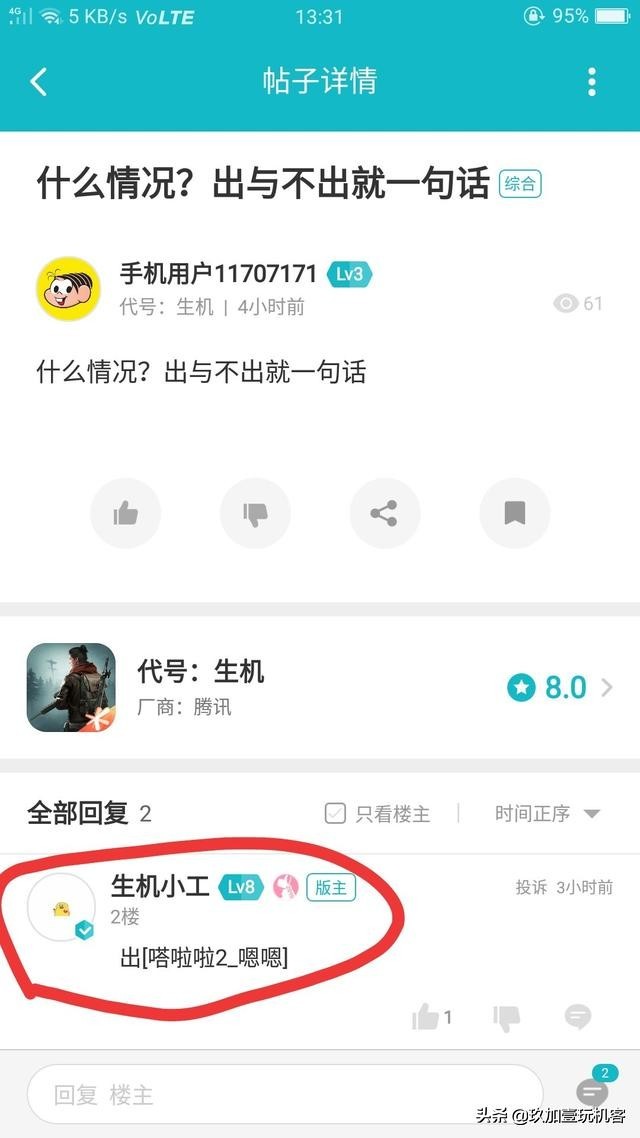Dislike the post by 手机用户11707171
640x1138 pixels.
click(255, 514)
